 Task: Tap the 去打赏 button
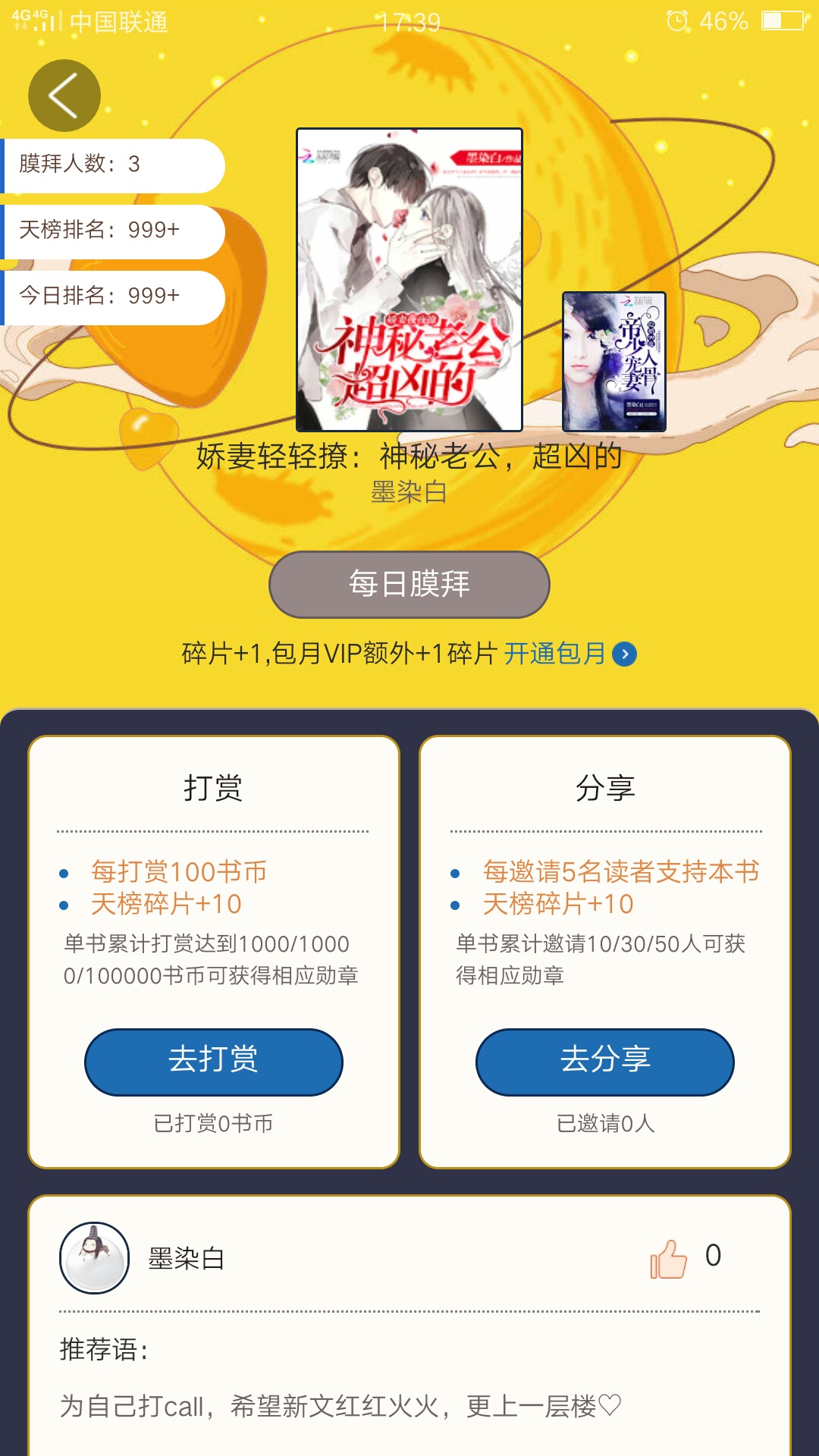(x=214, y=1061)
